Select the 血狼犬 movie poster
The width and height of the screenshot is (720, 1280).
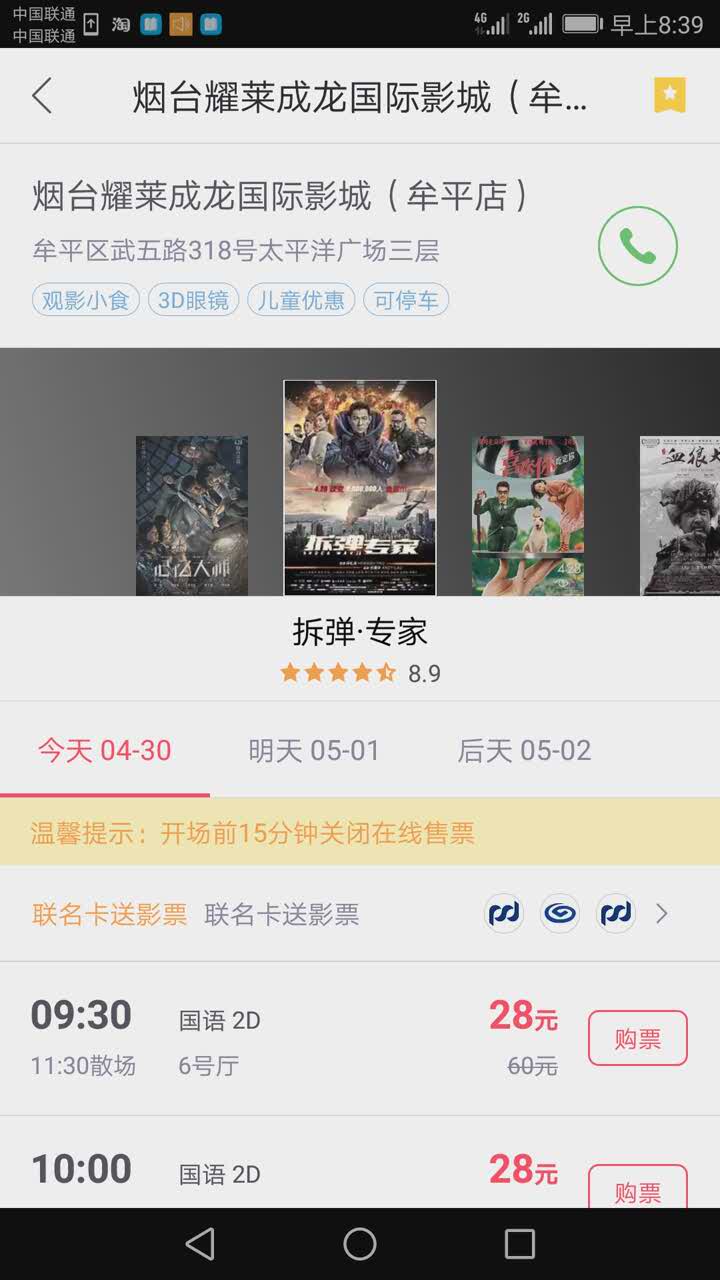point(680,515)
